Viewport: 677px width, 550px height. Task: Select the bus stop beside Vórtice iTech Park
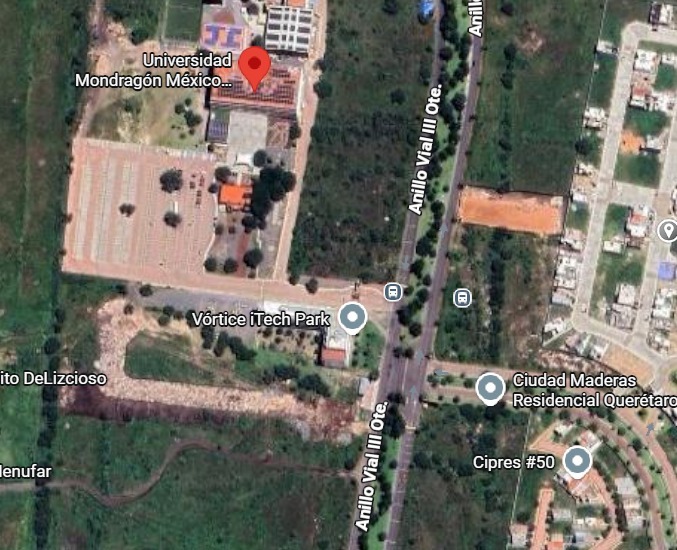[x=393, y=292]
